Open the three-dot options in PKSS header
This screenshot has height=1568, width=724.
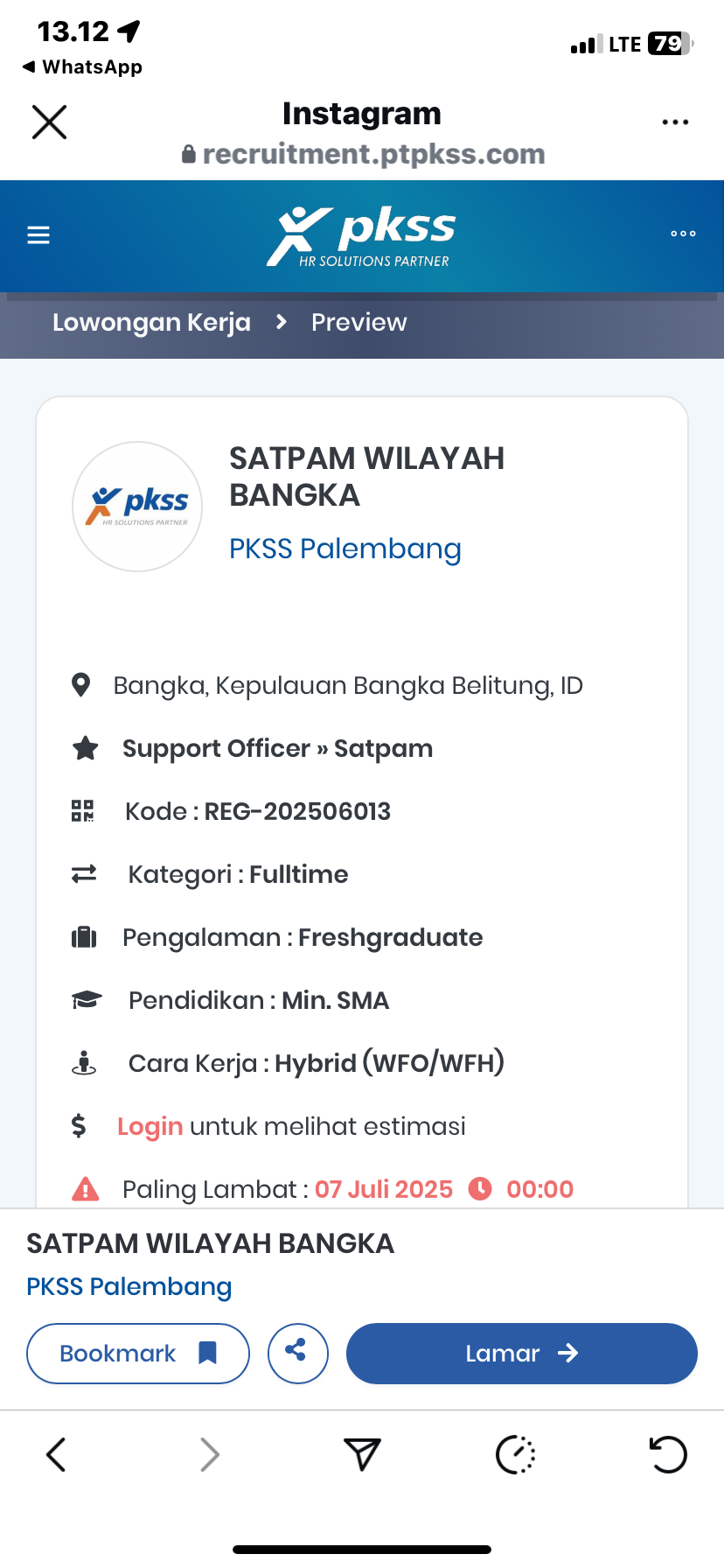pyautogui.click(x=683, y=234)
